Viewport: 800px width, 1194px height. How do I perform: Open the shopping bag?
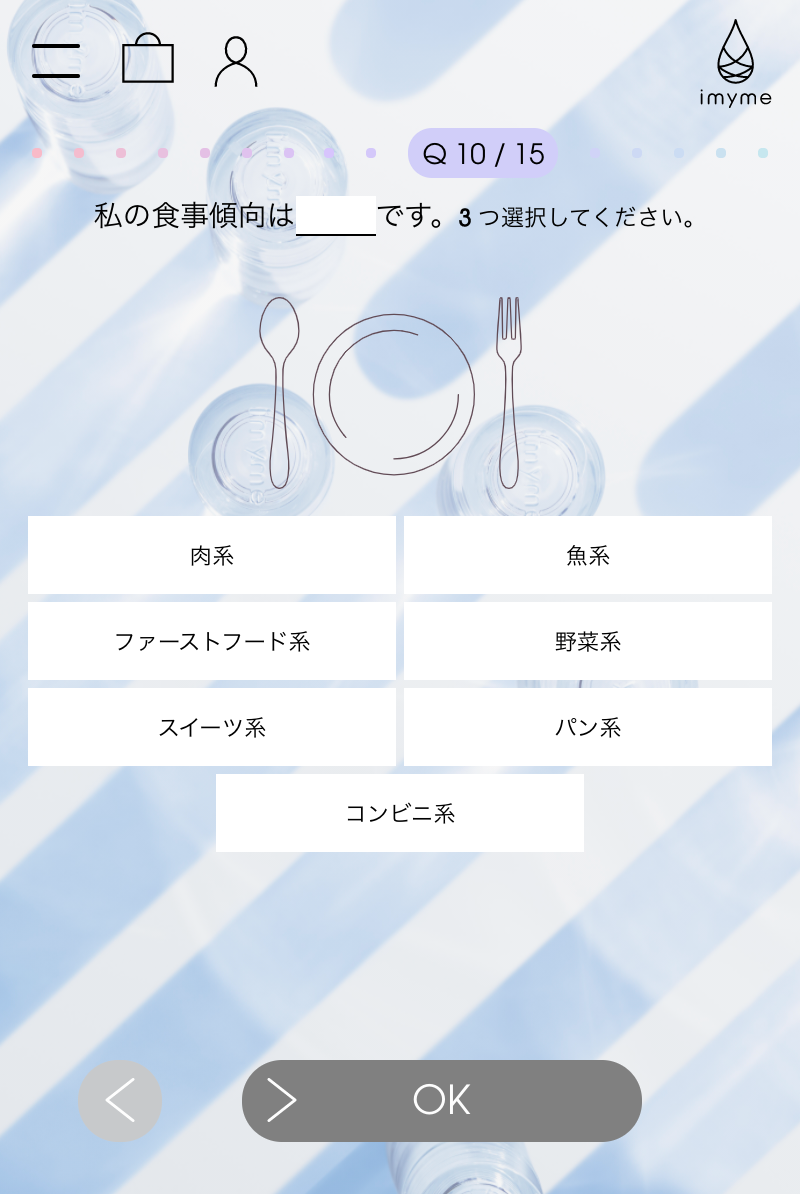[148, 60]
